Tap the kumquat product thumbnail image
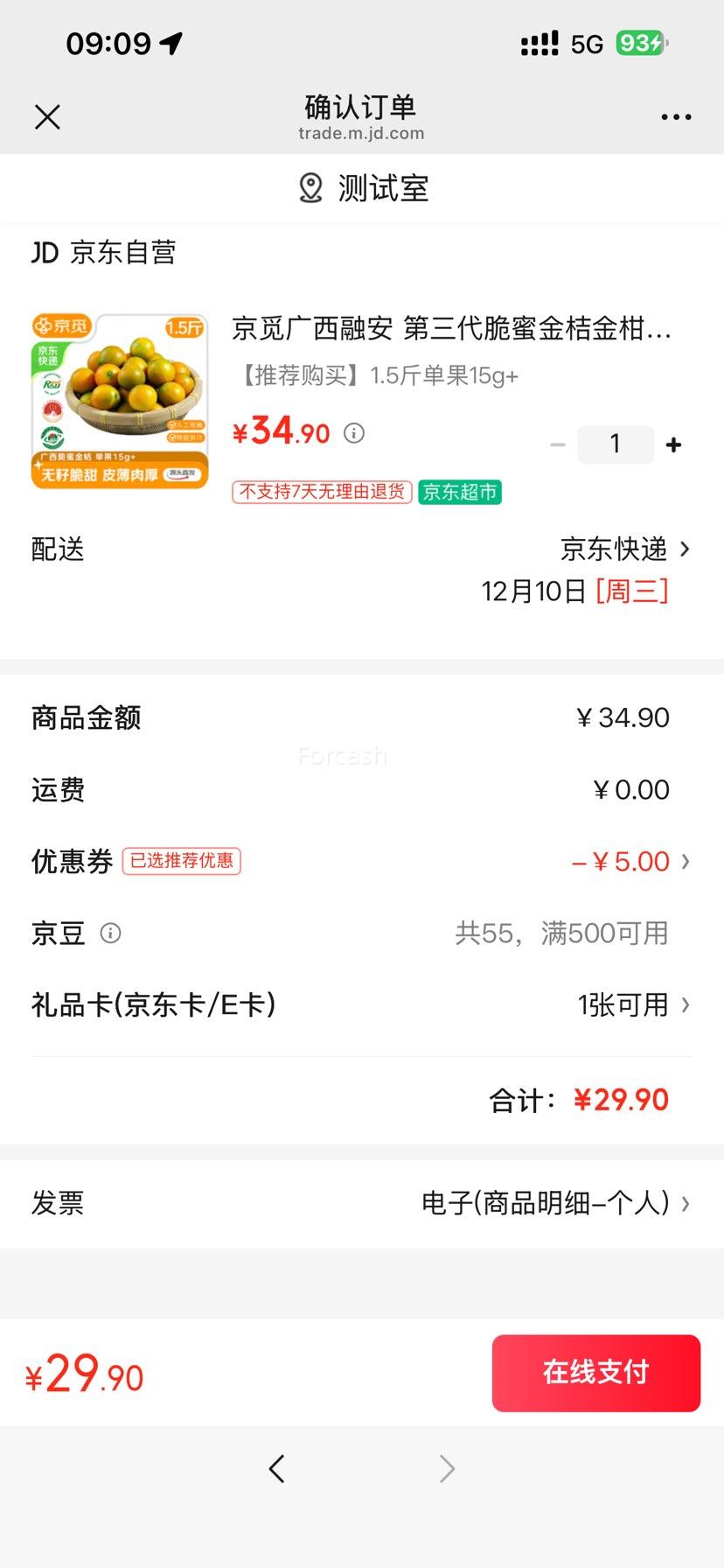The height and width of the screenshot is (1568, 724). (119, 398)
